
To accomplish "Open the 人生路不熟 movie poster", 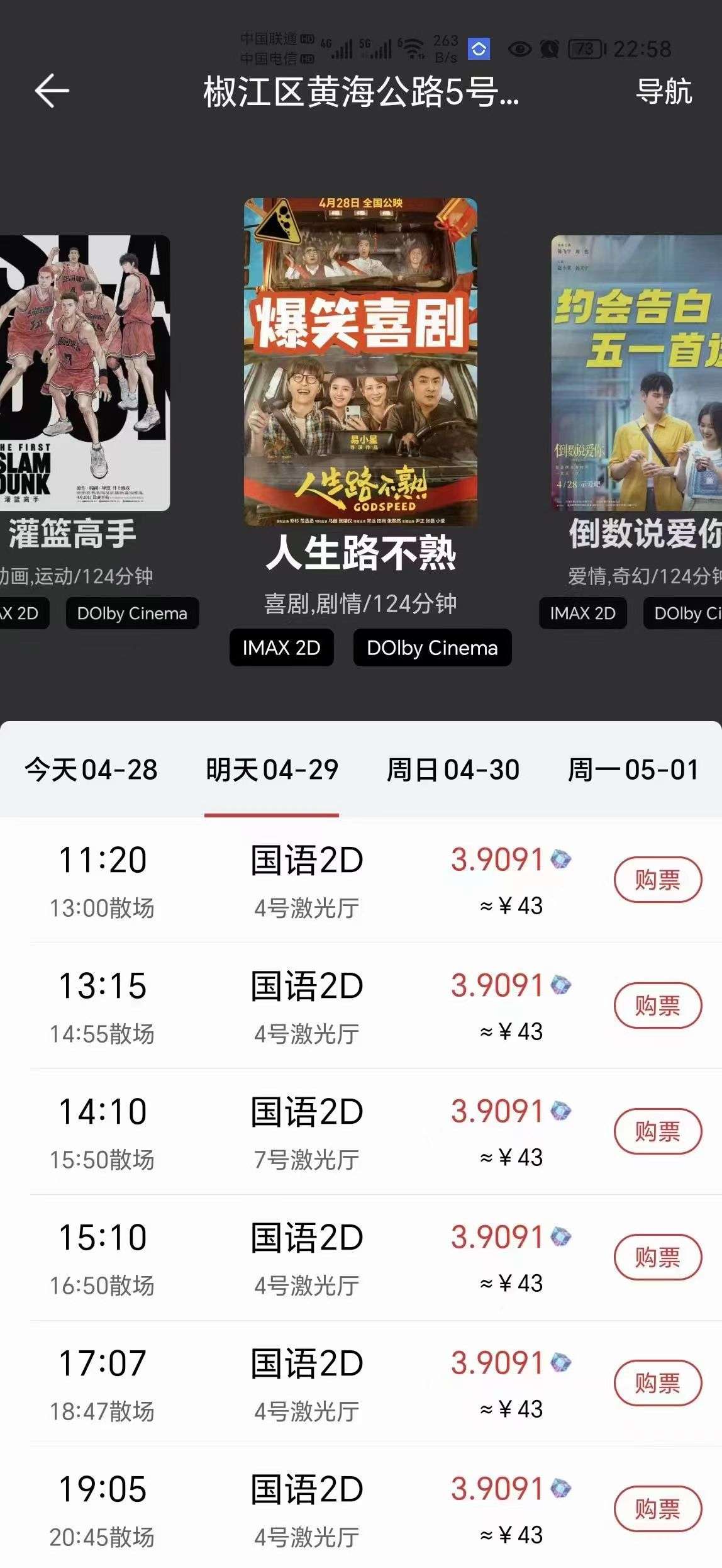I will [x=360, y=362].
